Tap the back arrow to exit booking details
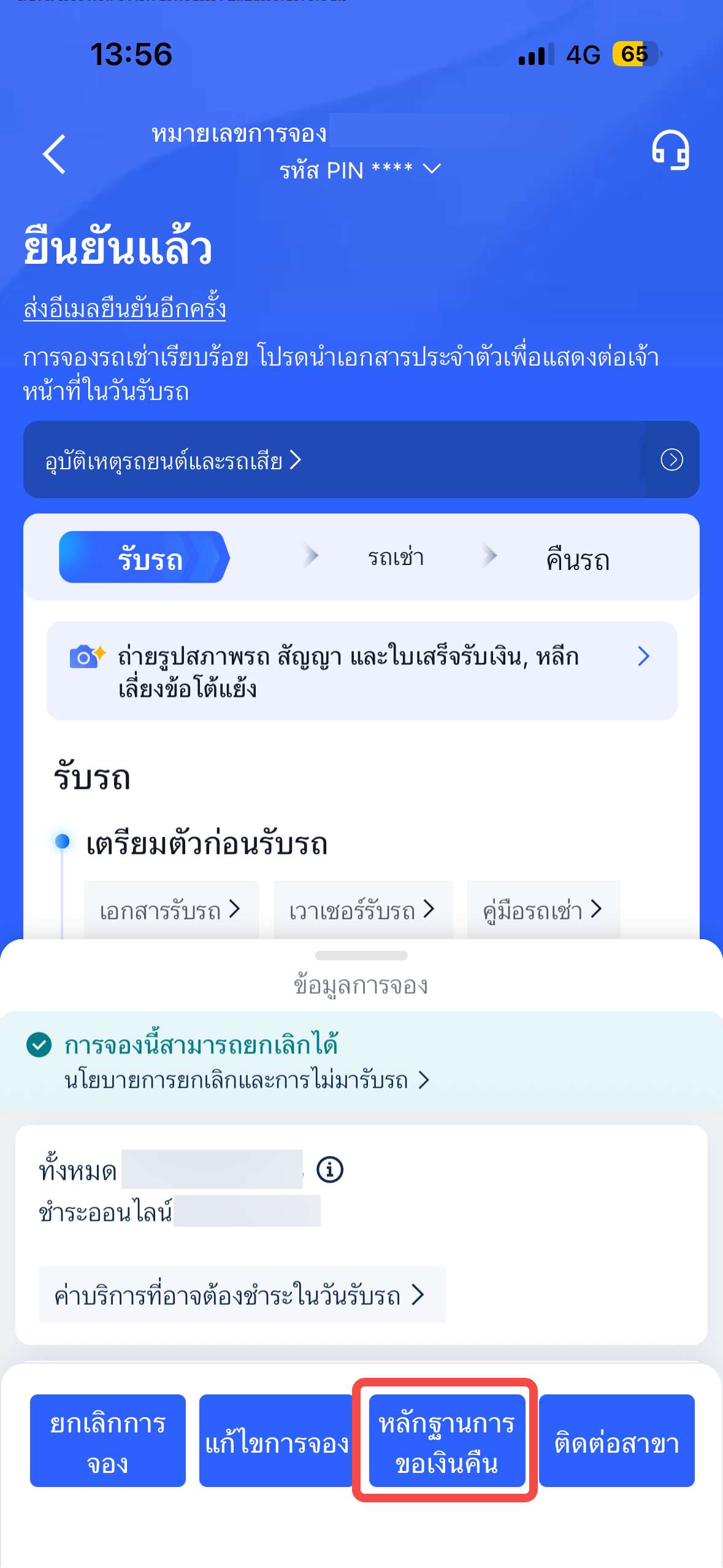Viewport: 723px width, 1568px height. [x=54, y=153]
